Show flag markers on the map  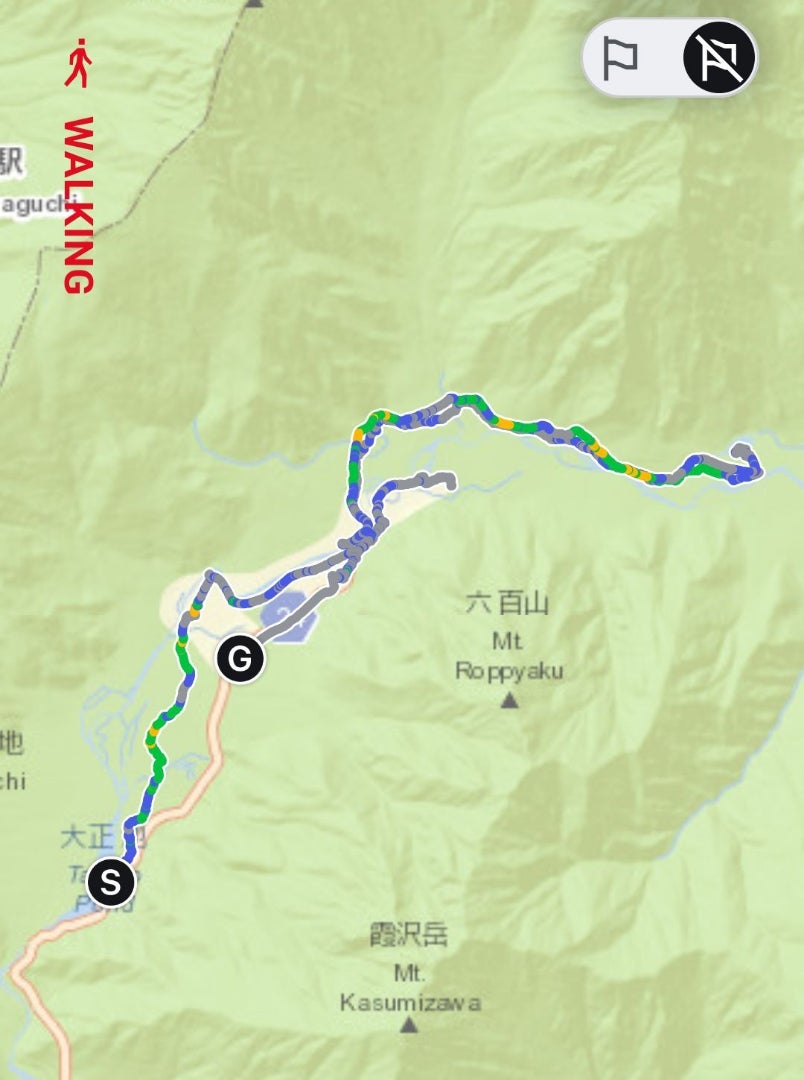click(620, 57)
